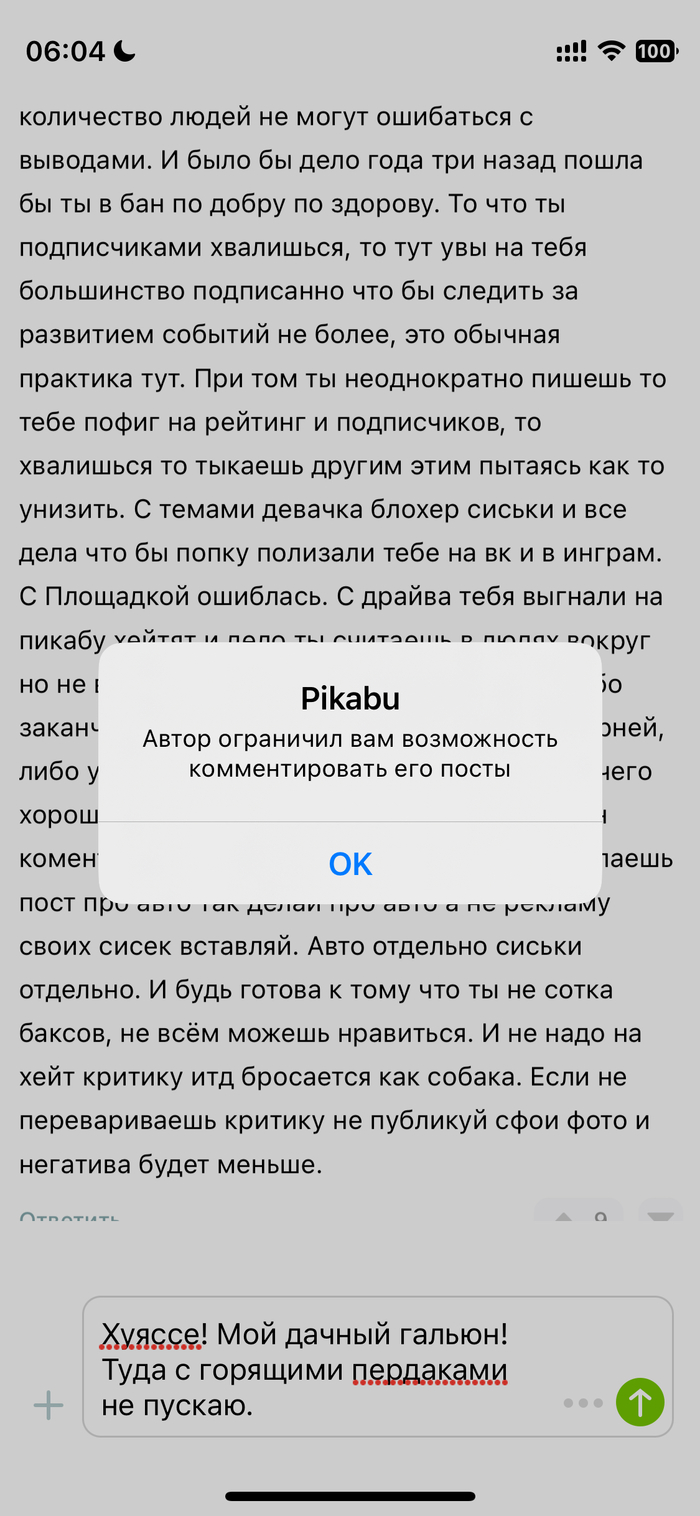Screen dimensions: 700x1516
Task: Send the comment with the green arrow
Action: pyautogui.click(x=640, y=1402)
